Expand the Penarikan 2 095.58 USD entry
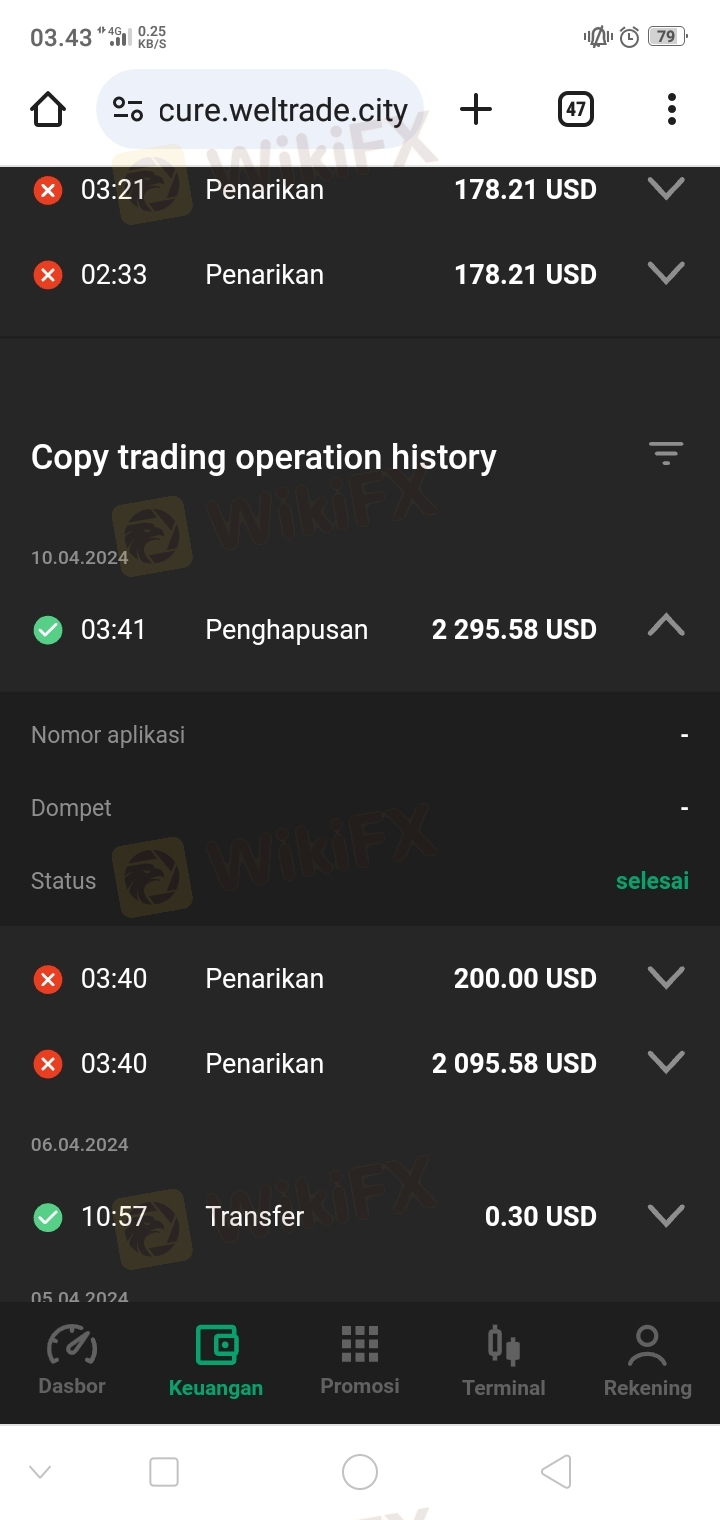 point(666,1062)
